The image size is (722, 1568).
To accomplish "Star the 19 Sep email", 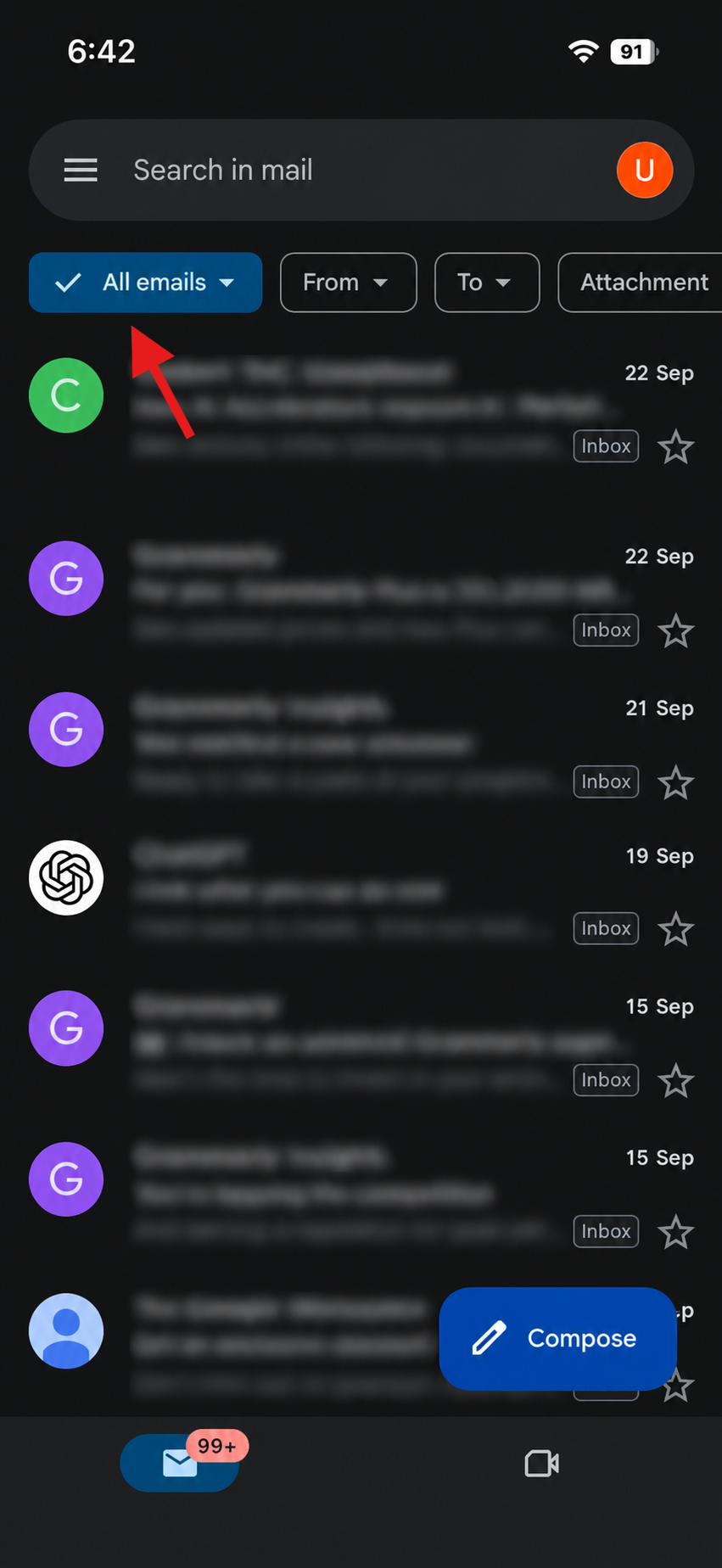I will pyautogui.click(x=676, y=930).
